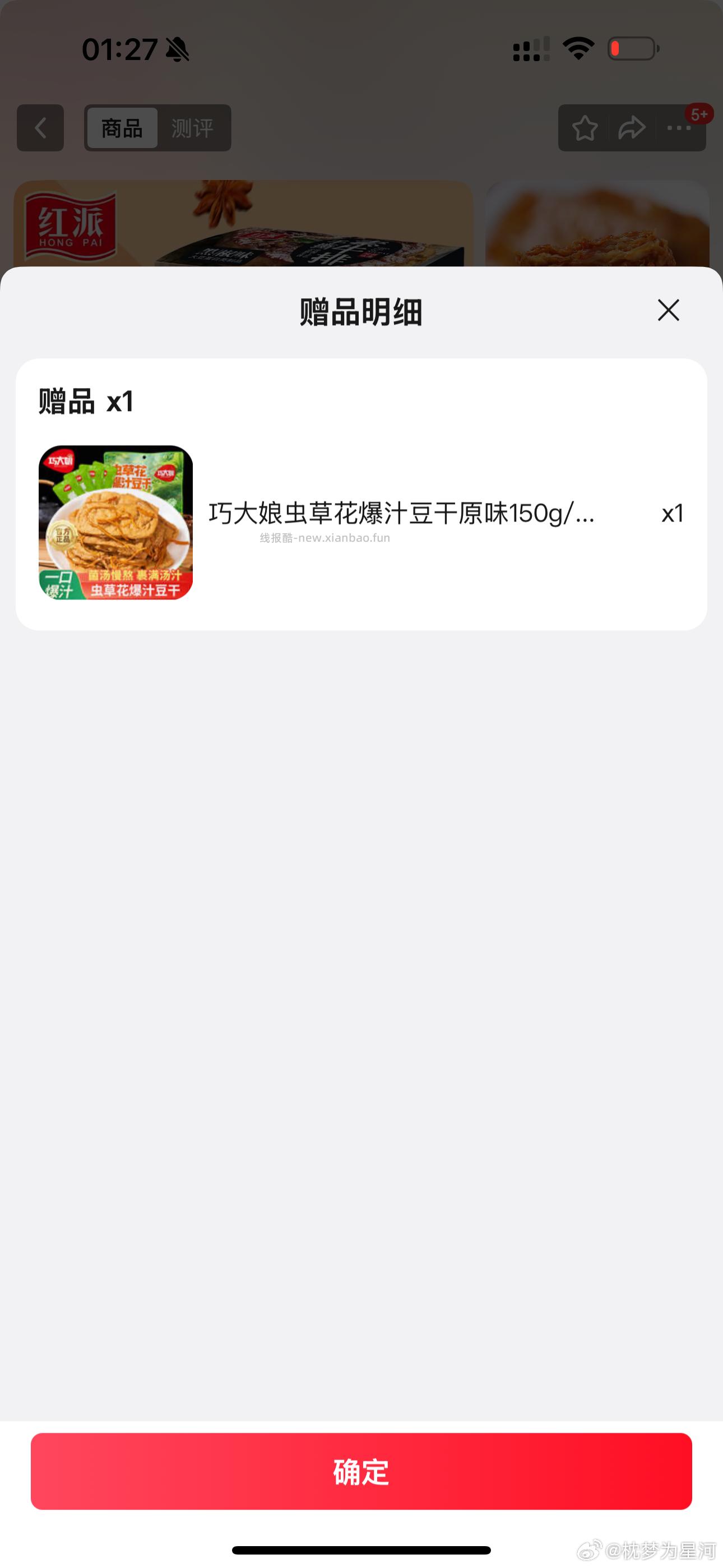723x1568 pixels.
Task: Open the share arrow icon
Action: [x=632, y=128]
